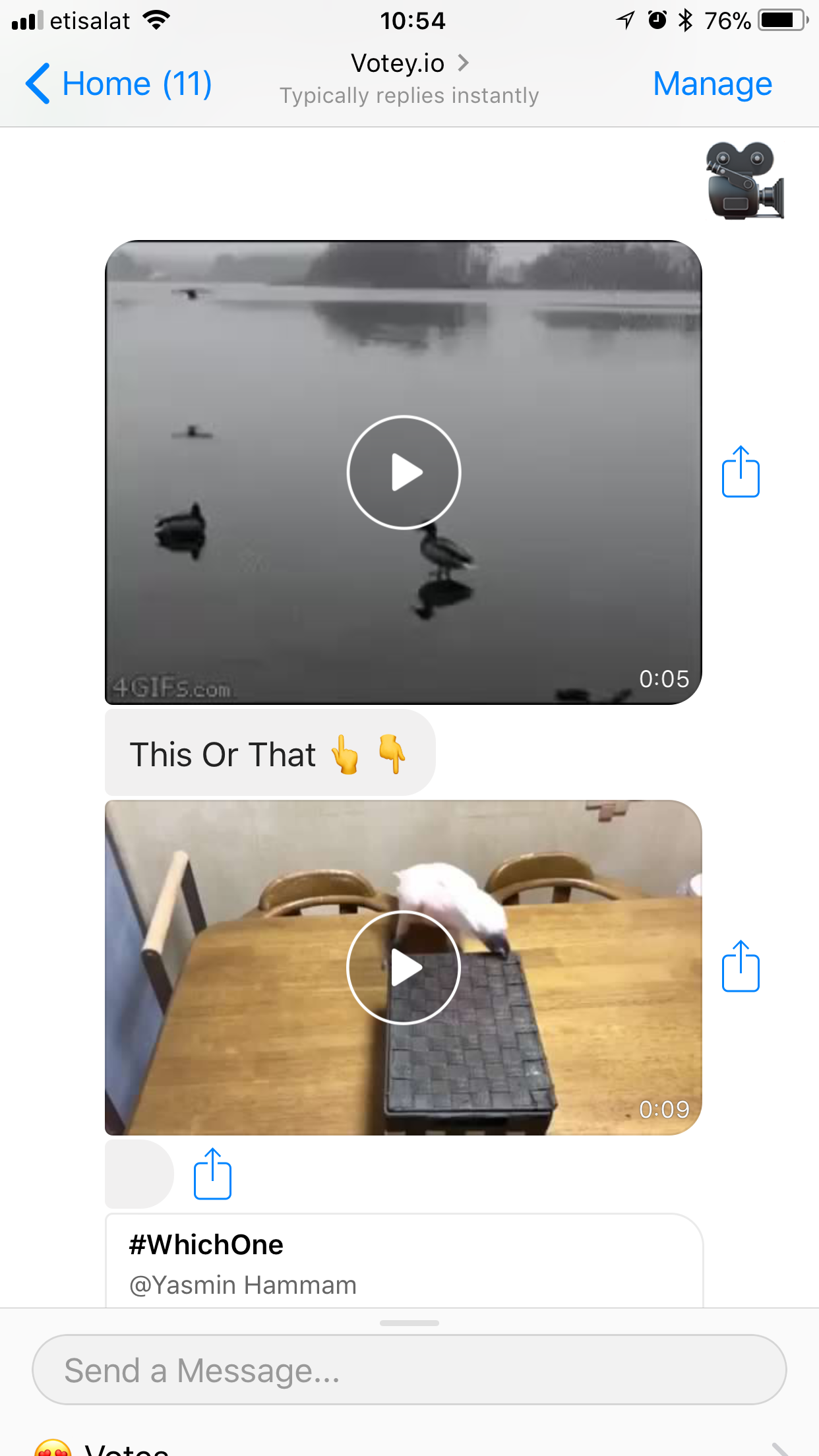Viewport: 819px width, 1456px height.
Task: Tap the back chevron next to Home
Action: pyautogui.click(x=38, y=83)
